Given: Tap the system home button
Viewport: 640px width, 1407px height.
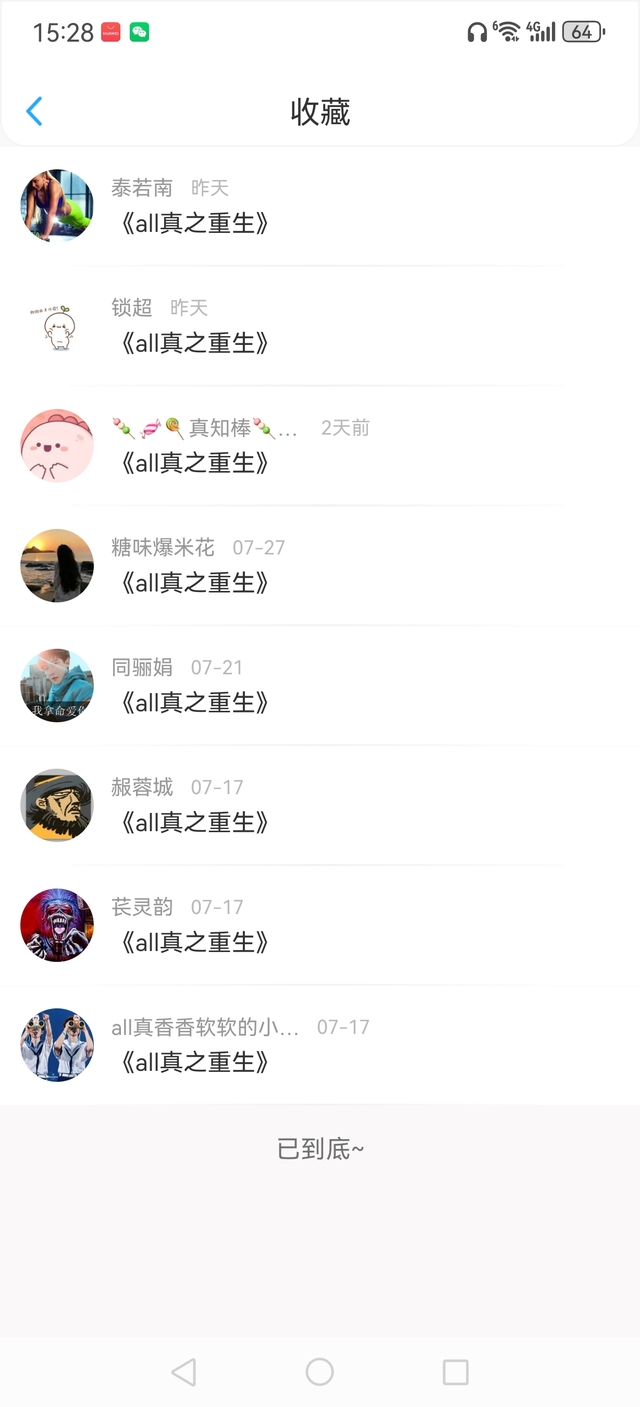Looking at the screenshot, I should (320, 1372).
